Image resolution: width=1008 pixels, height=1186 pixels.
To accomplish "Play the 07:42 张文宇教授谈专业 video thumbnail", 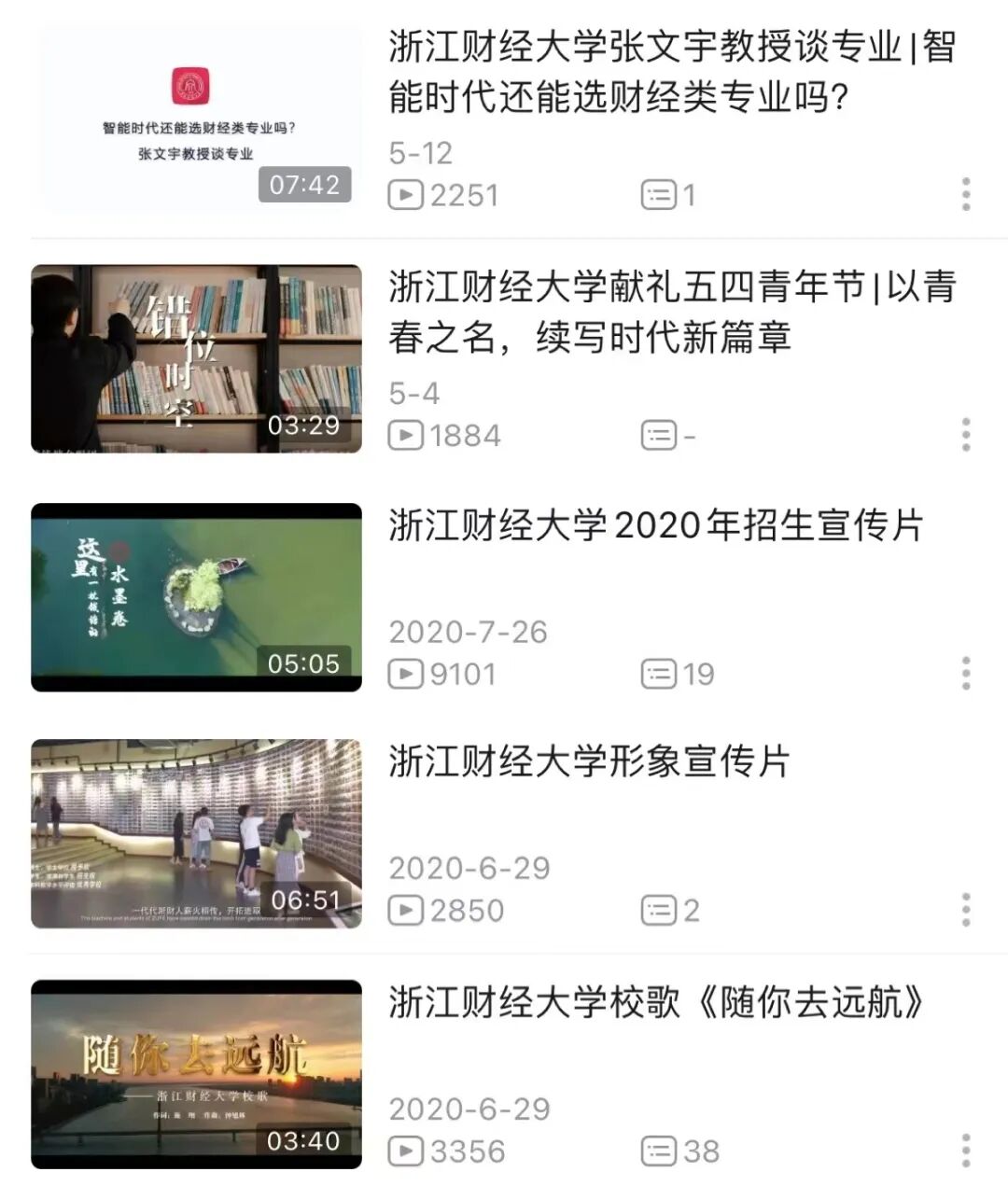I will coord(196,119).
